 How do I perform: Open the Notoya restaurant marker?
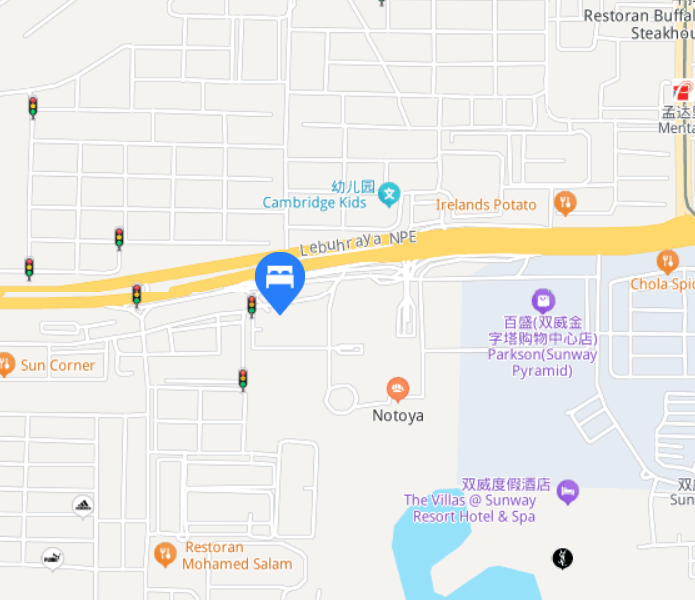[x=398, y=389]
